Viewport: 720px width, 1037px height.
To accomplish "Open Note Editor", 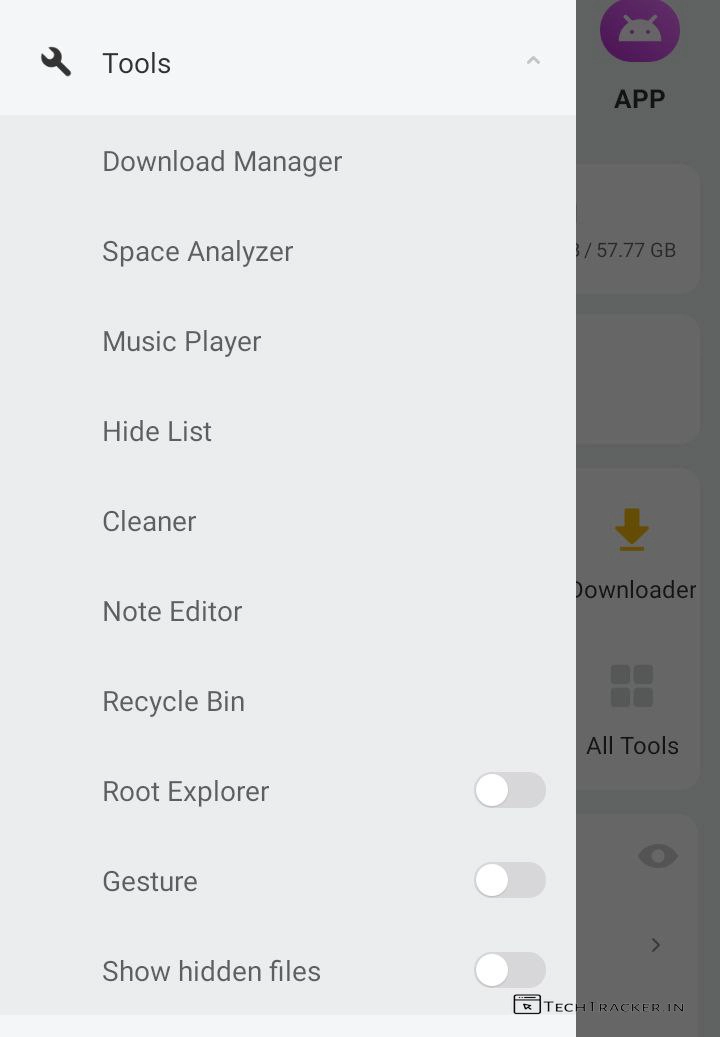I will click(x=172, y=612).
